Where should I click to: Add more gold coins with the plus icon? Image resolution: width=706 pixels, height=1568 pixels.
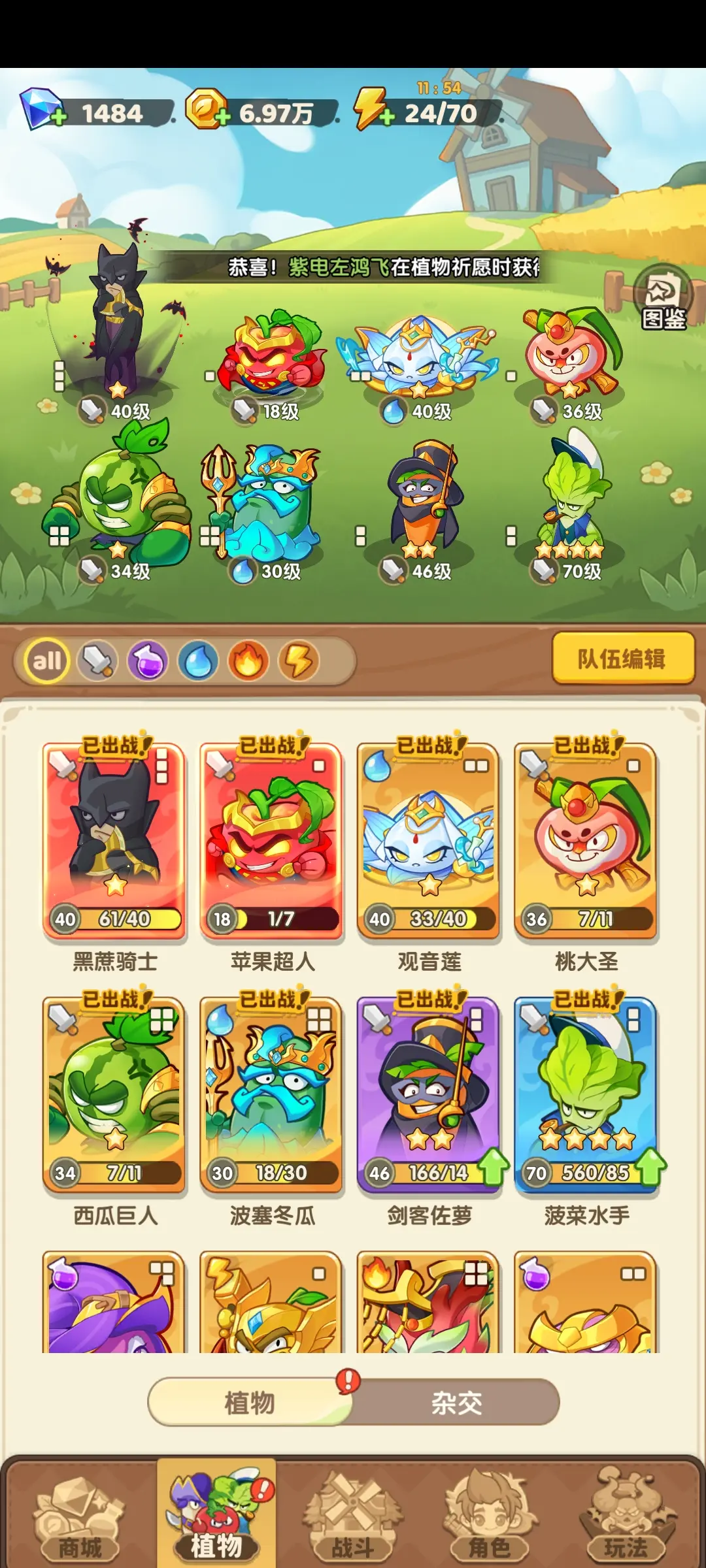tap(223, 118)
